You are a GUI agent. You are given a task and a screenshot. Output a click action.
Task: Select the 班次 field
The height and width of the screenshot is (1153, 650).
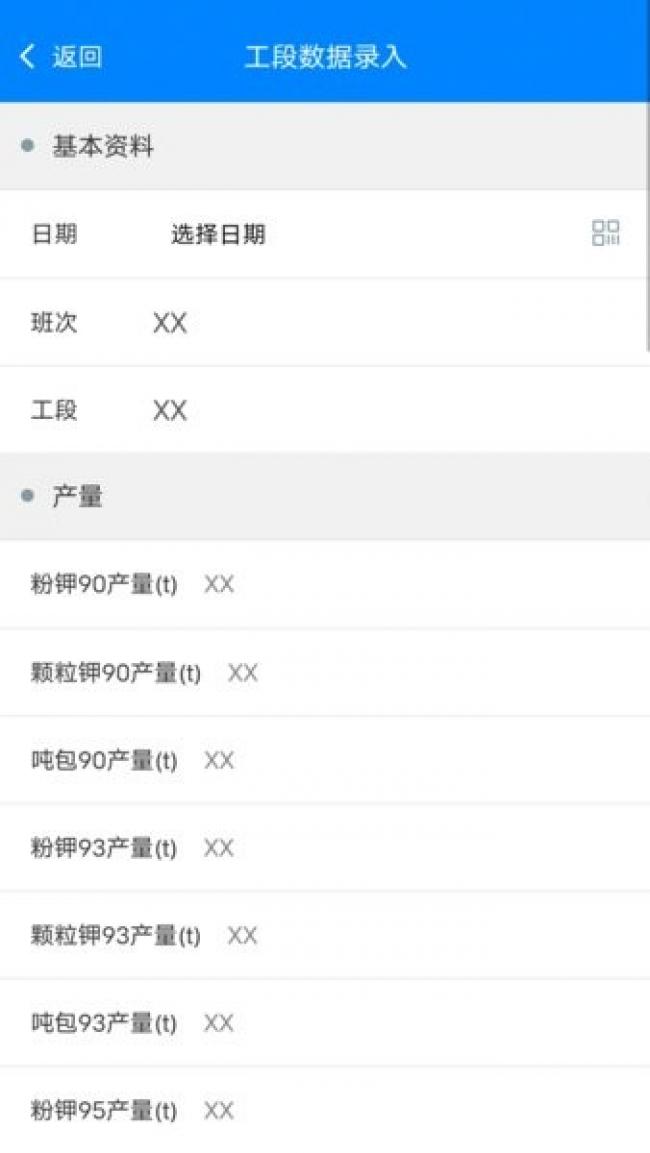pyautogui.click(x=325, y=322)
